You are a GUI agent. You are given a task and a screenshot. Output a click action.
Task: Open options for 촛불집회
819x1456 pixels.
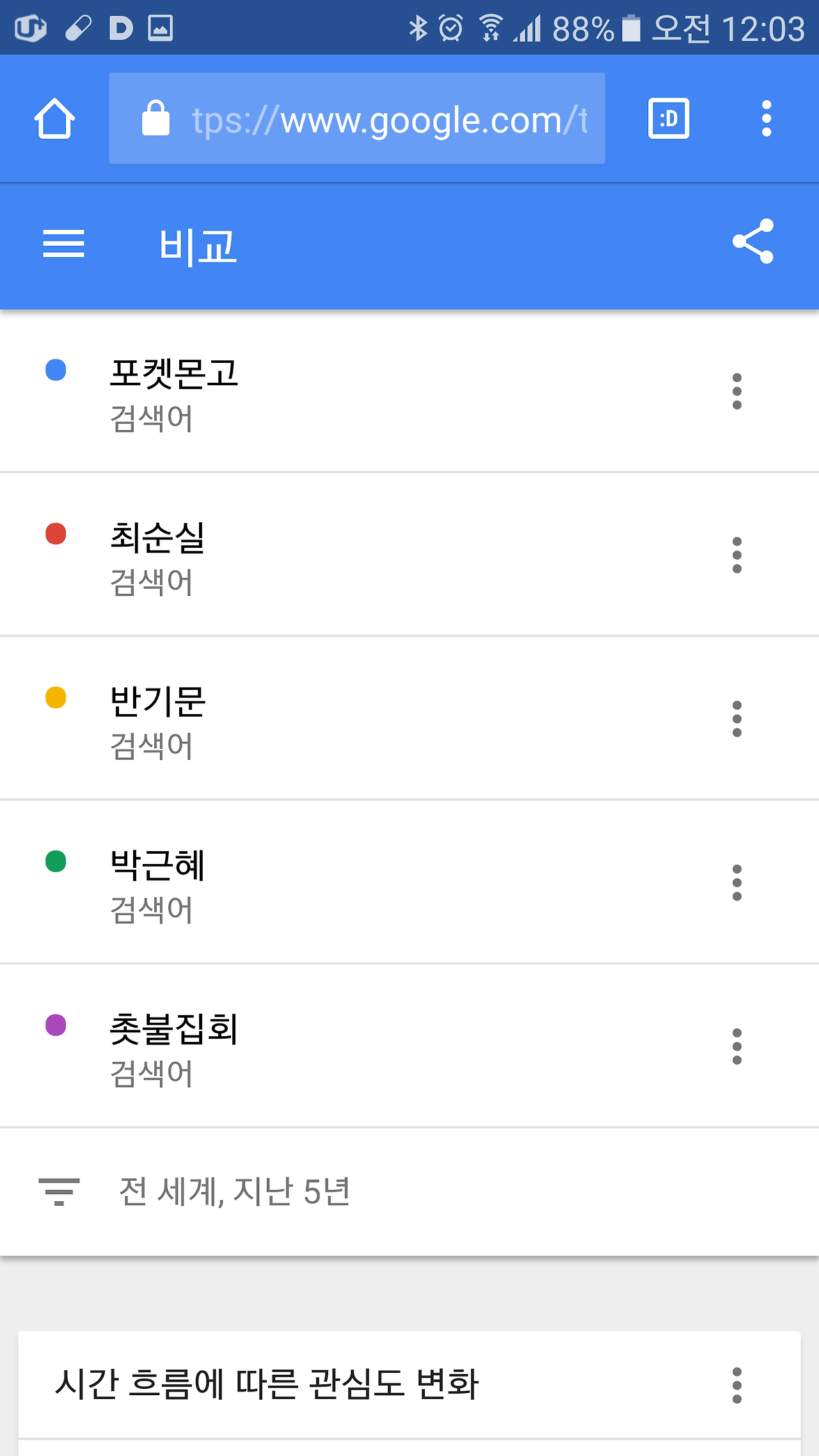coord(736,1047)
